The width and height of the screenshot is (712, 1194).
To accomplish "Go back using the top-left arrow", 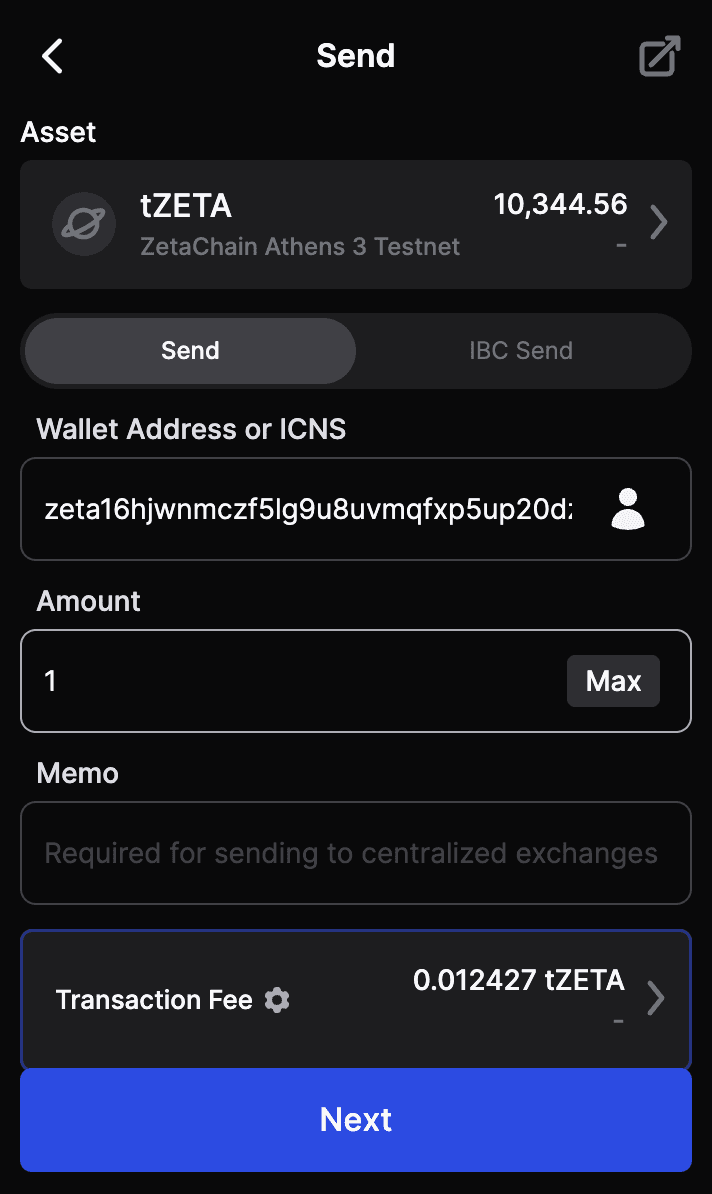I will pos(53,56).
